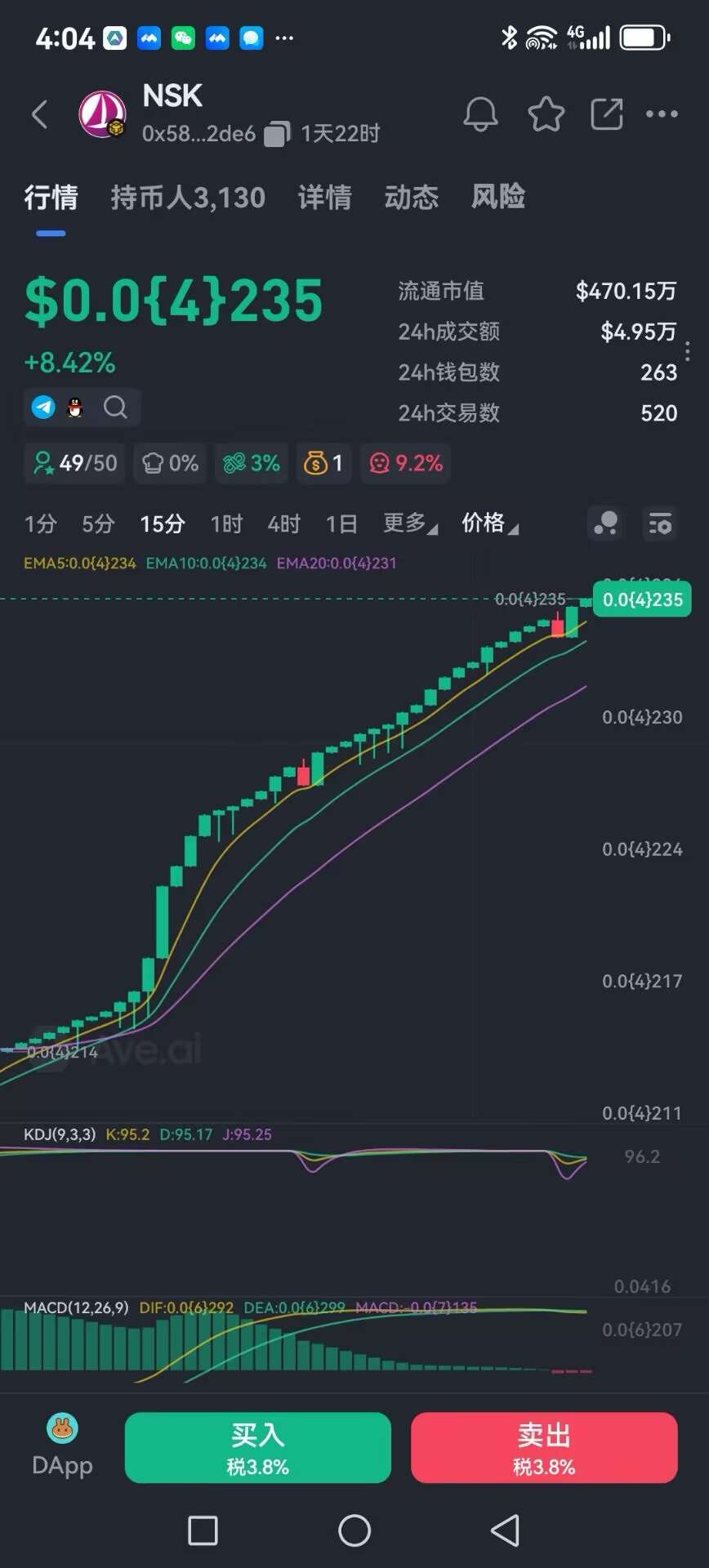Open the price alert bell
Viewport: 709px width, 1568px height.
(480, 114)
